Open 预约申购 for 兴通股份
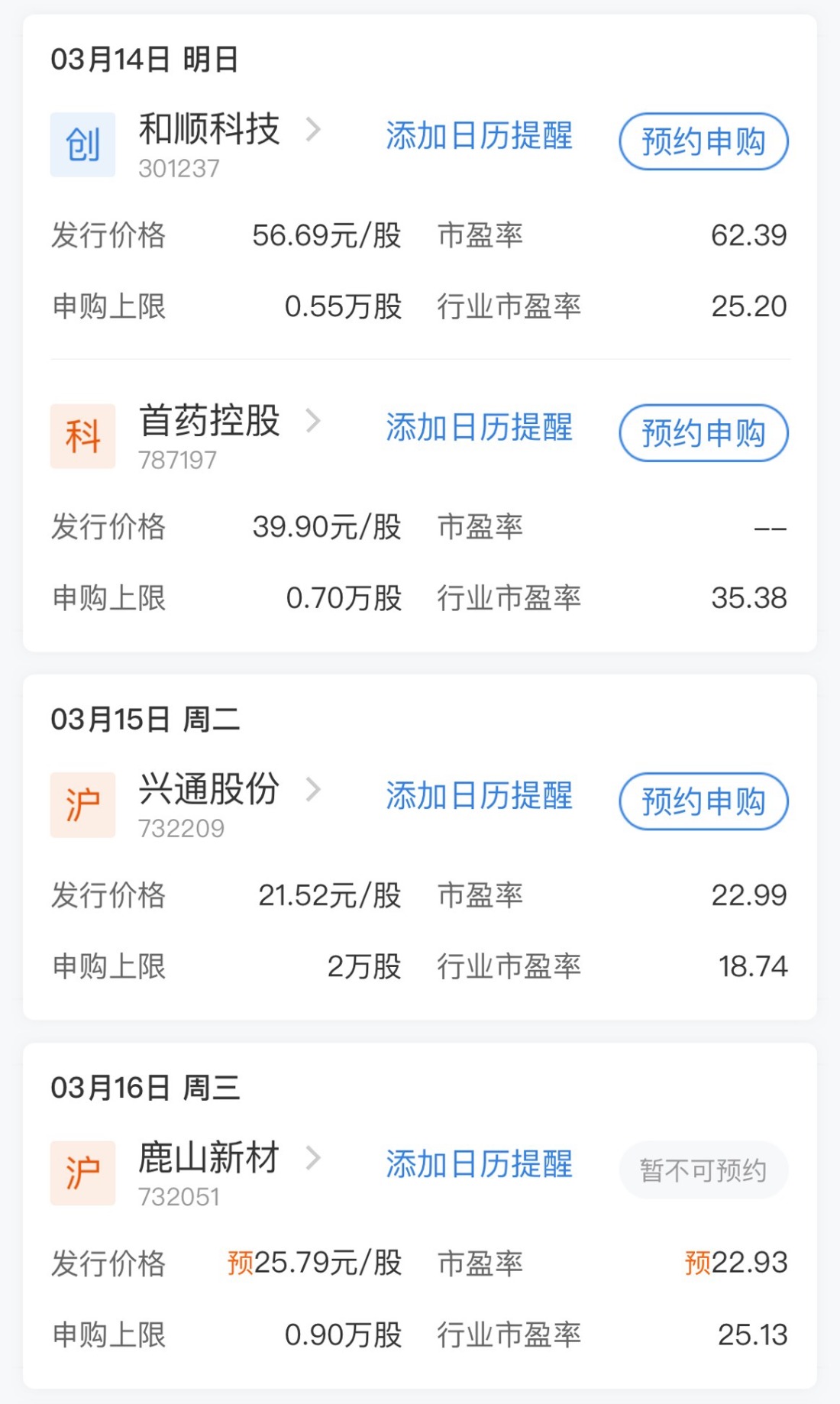Screen dimensions: 840x1404 703,801
